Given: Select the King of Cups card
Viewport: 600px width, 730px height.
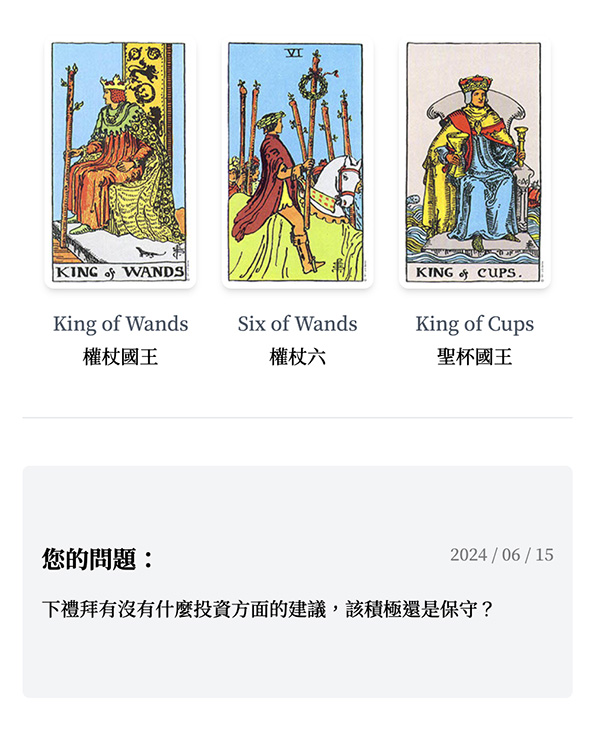Looking at the screenshot, I should pos(474,164).
